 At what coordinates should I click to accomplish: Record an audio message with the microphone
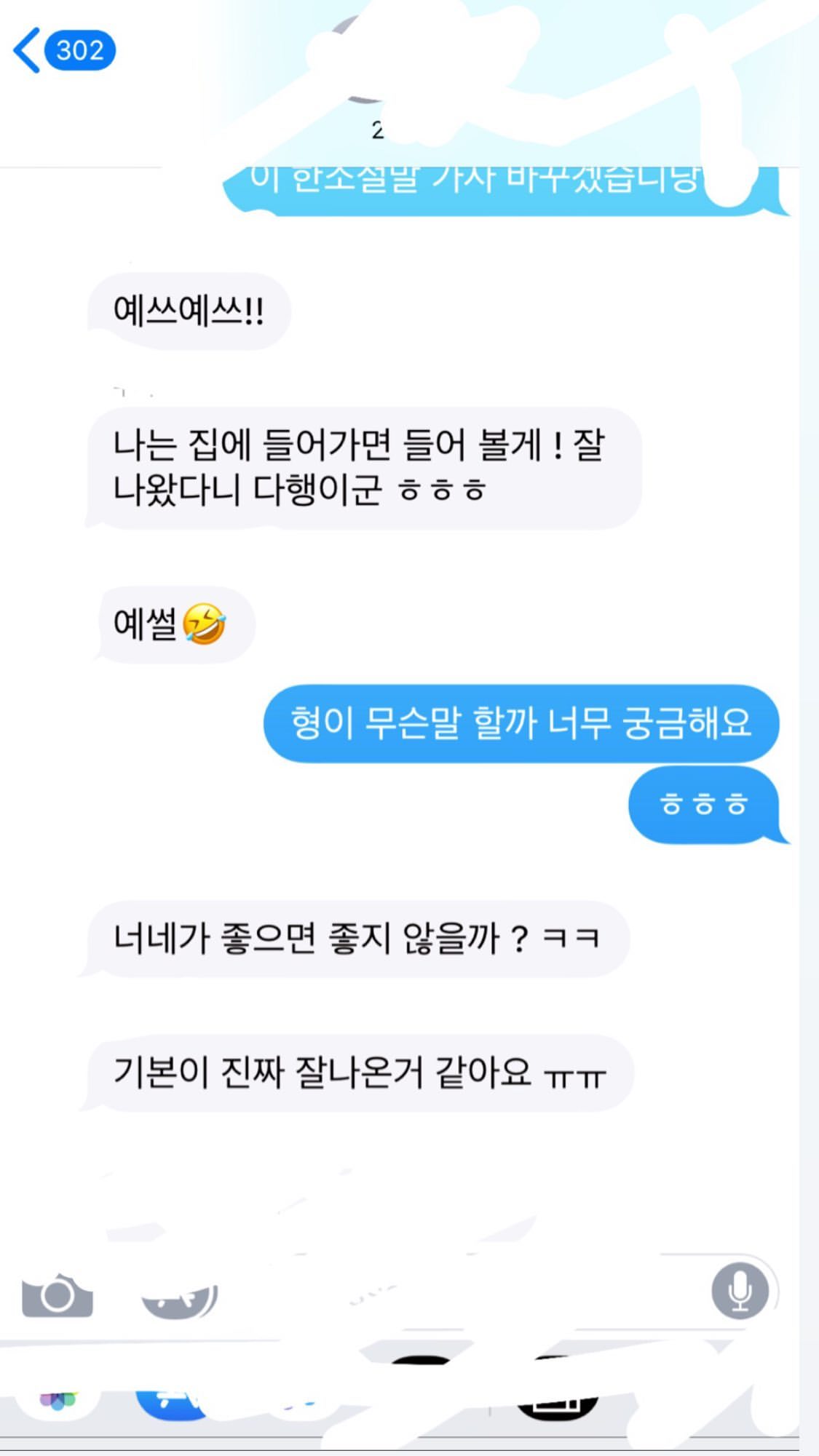click(740, 1290)
